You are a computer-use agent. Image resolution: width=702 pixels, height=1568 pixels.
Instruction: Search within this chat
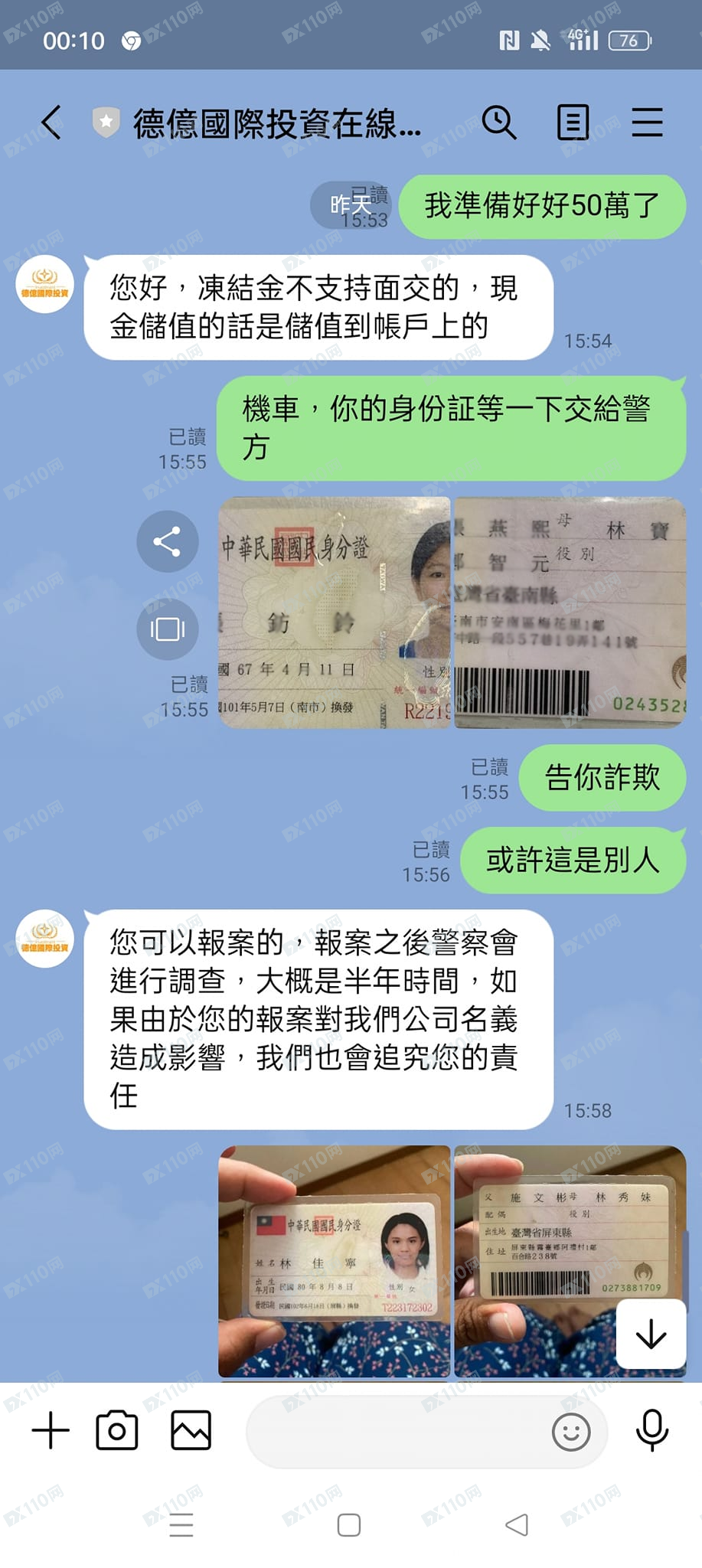499,122
